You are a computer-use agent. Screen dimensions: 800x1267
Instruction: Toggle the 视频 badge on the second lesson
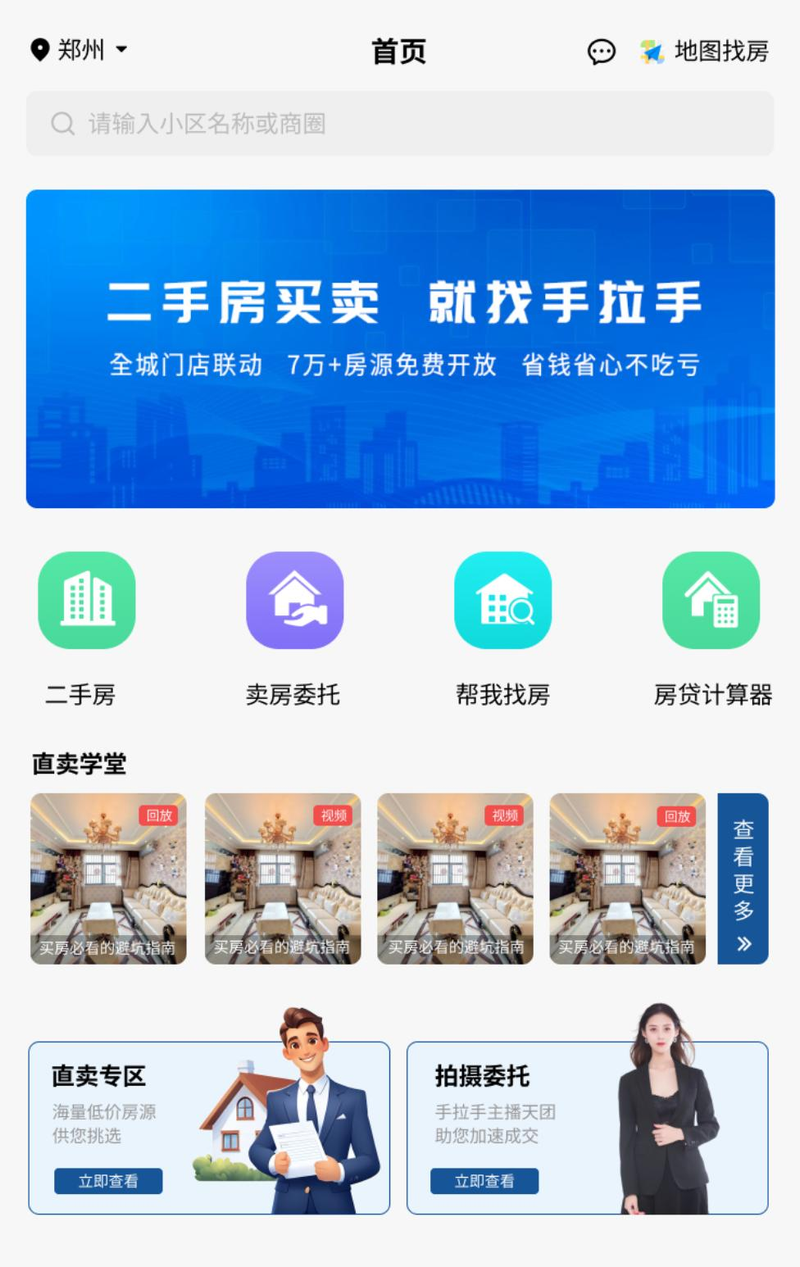(x=334, y=816)
